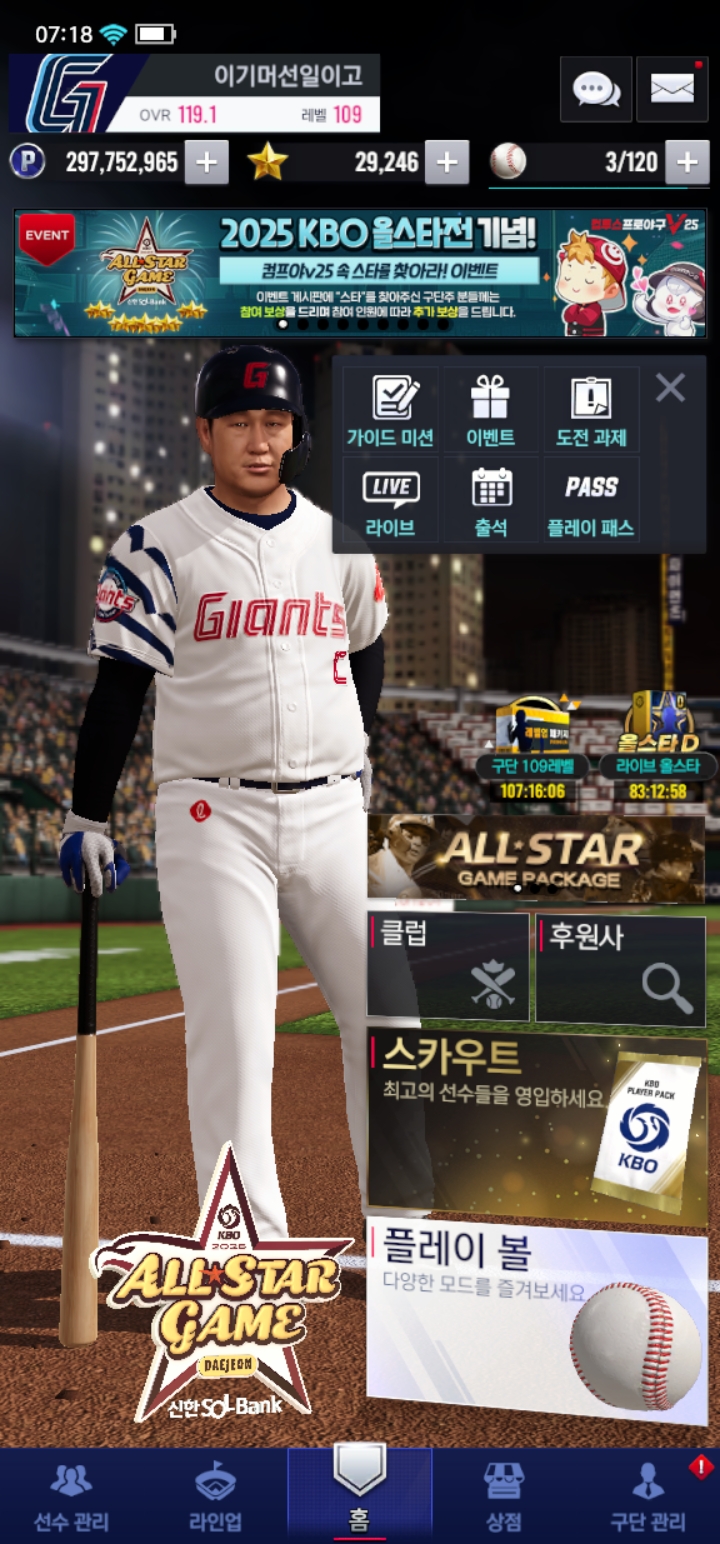
Task: Go to 스카우트 to recruit players
Action: click(536, 1125)
